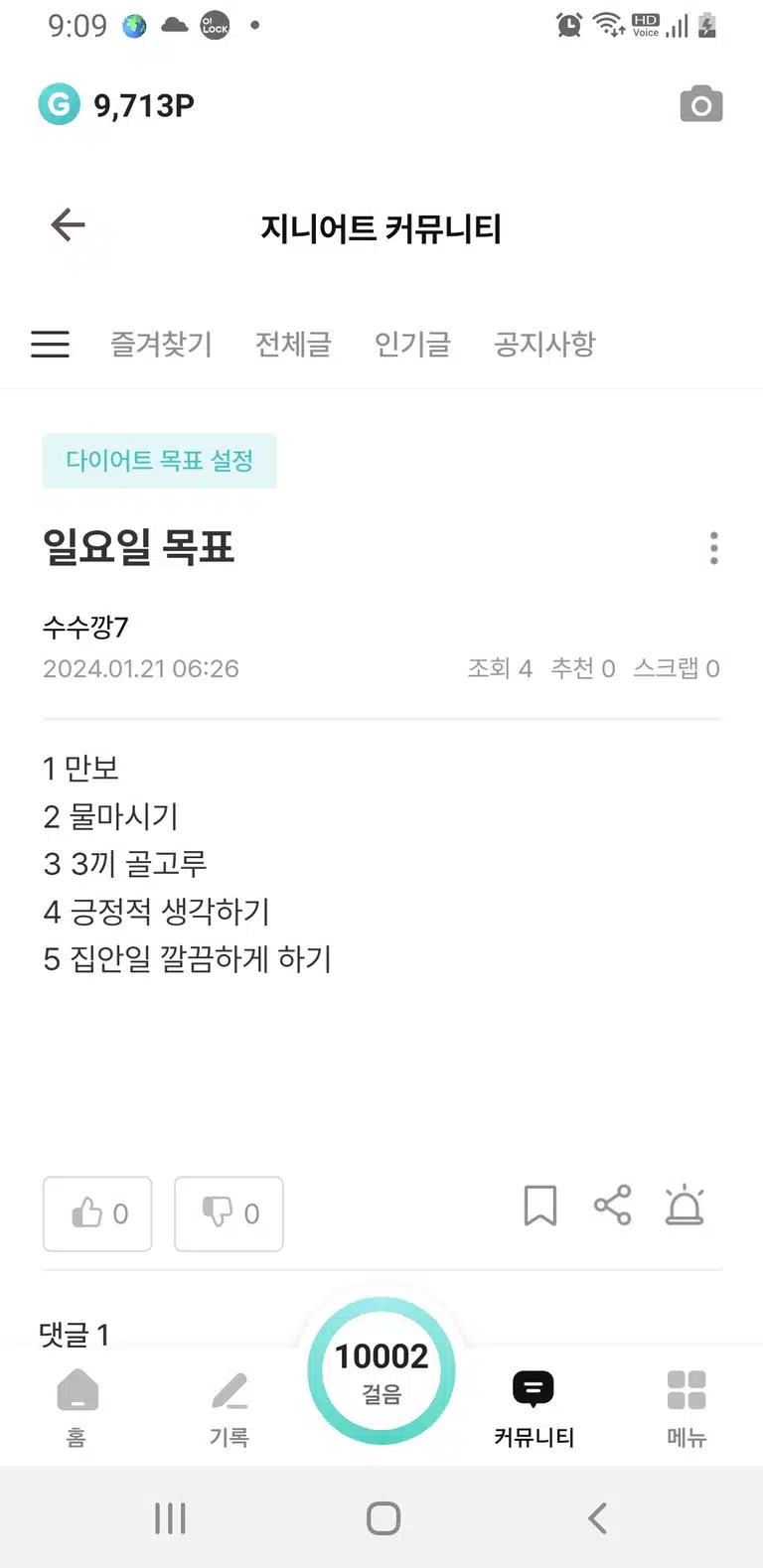Go back using the top arrow
This screenshot has width=763, height=1568.
[68, 225]
